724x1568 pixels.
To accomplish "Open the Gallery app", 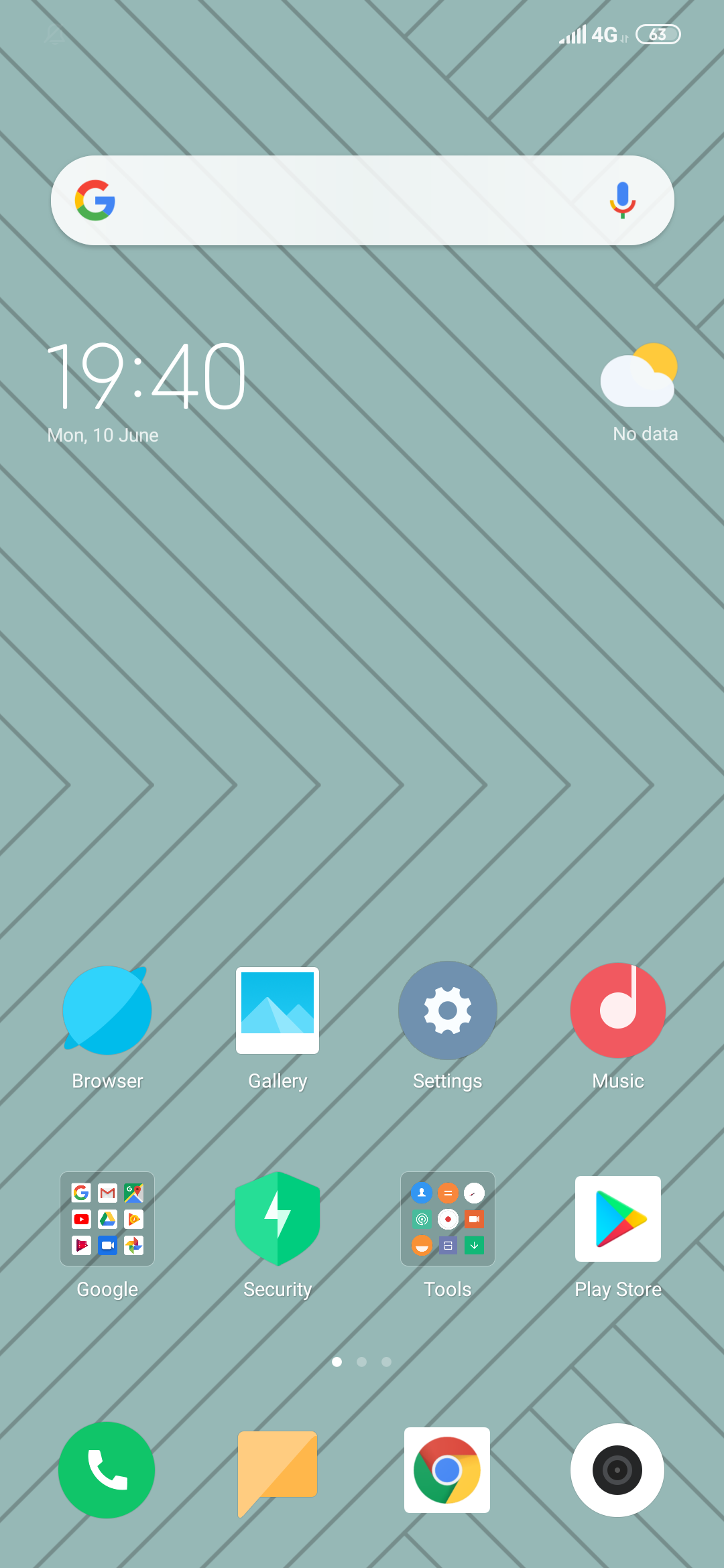I will (x=278, y=1010).
